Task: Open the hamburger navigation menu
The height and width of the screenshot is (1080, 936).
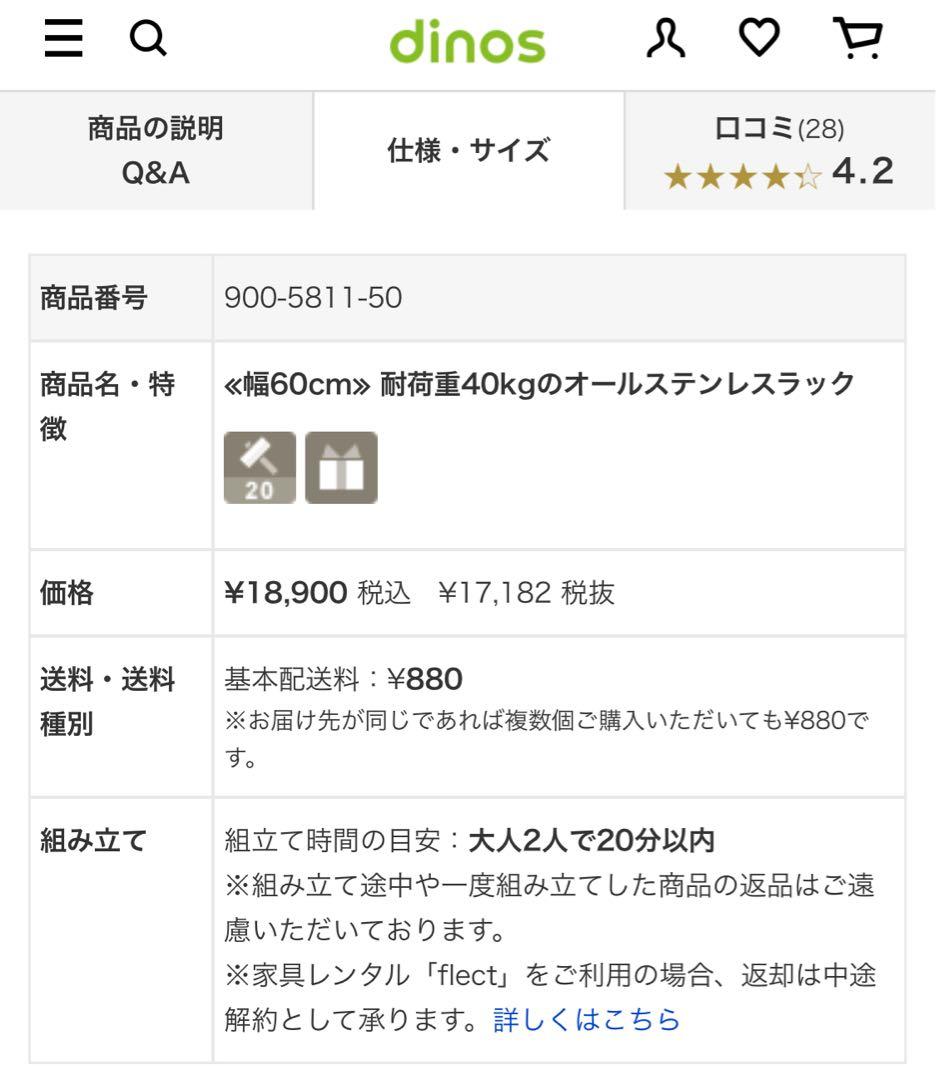Action: click(63, 40)
